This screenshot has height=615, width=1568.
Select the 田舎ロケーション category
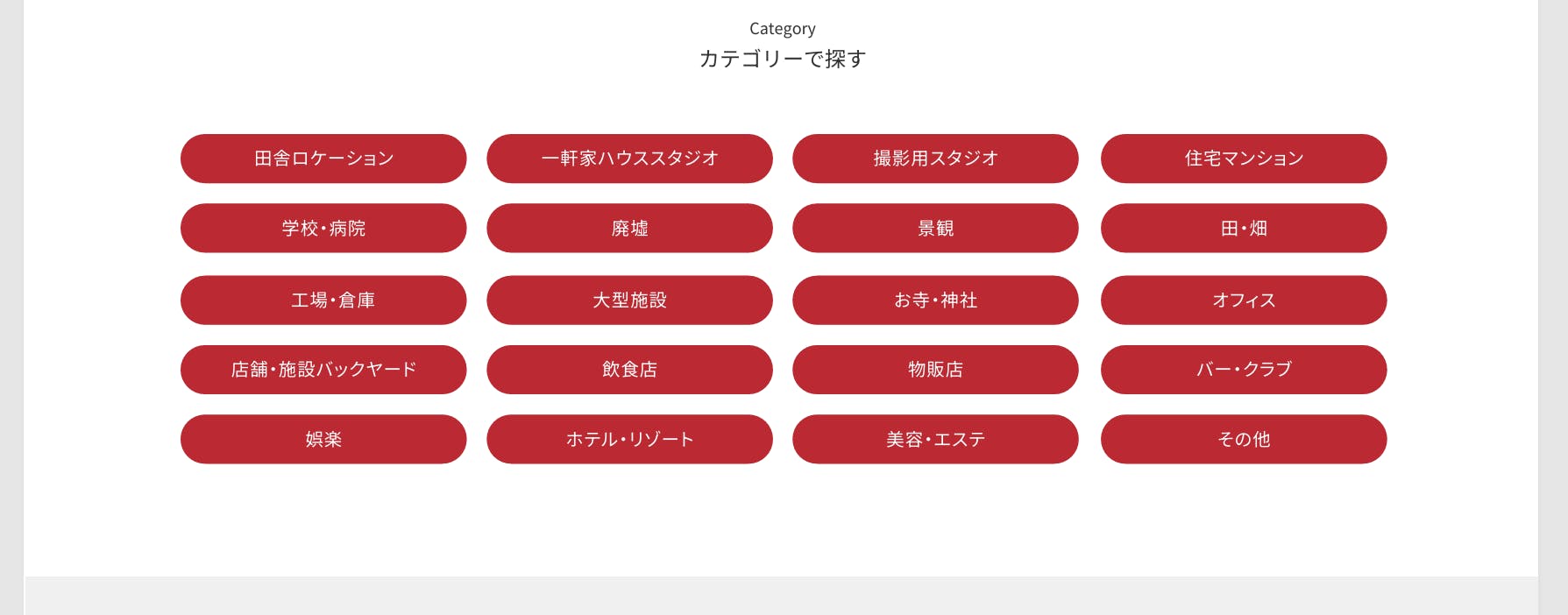(323, 159)
